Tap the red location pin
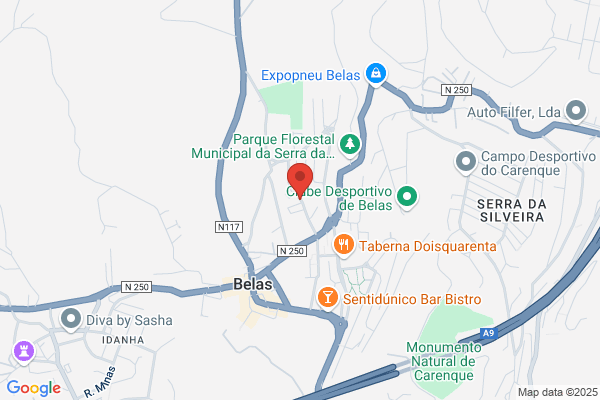This screenshot has width=600, height=400. (300, 180)
